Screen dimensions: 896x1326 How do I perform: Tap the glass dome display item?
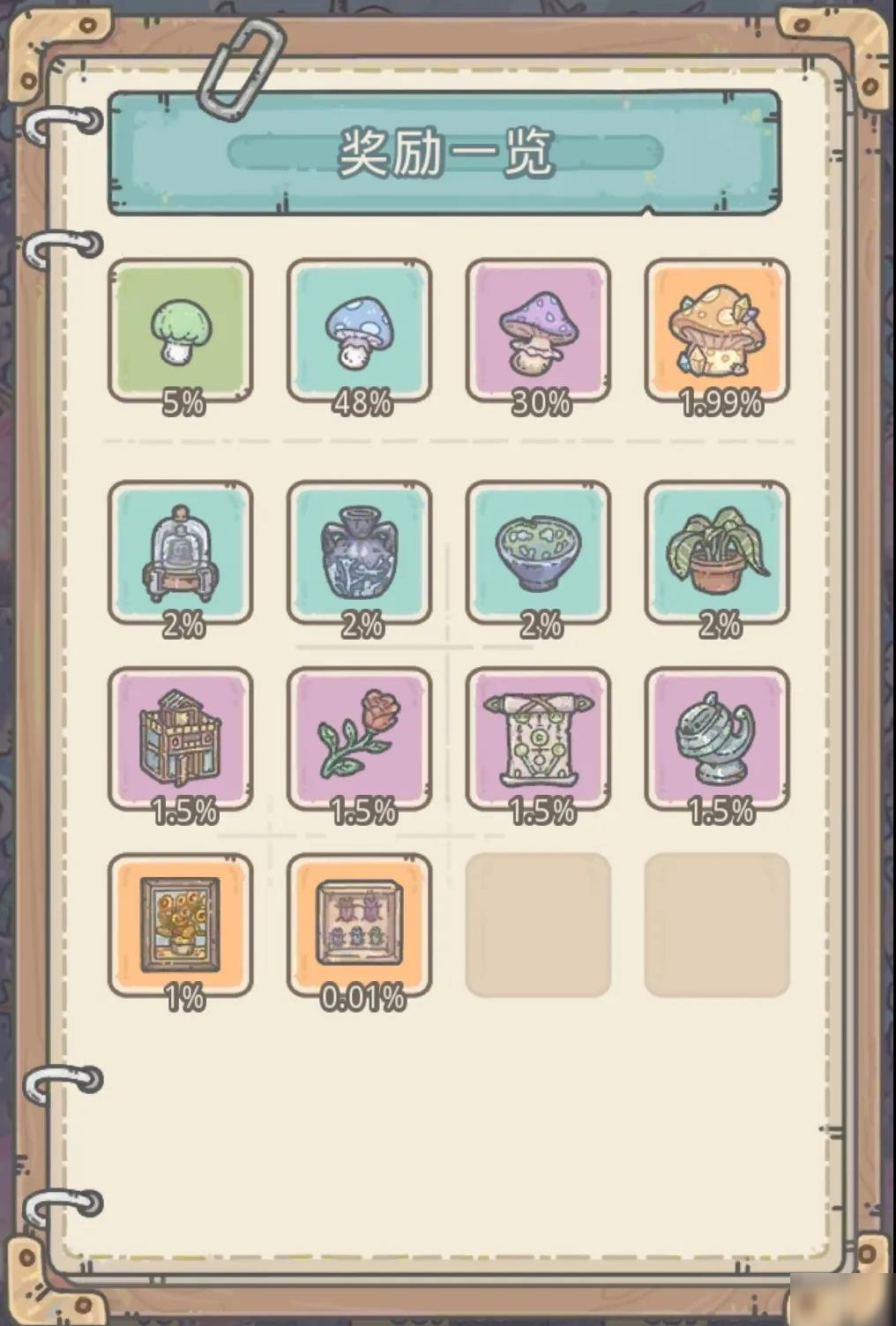pyautogui.click(x=180, y=553)
